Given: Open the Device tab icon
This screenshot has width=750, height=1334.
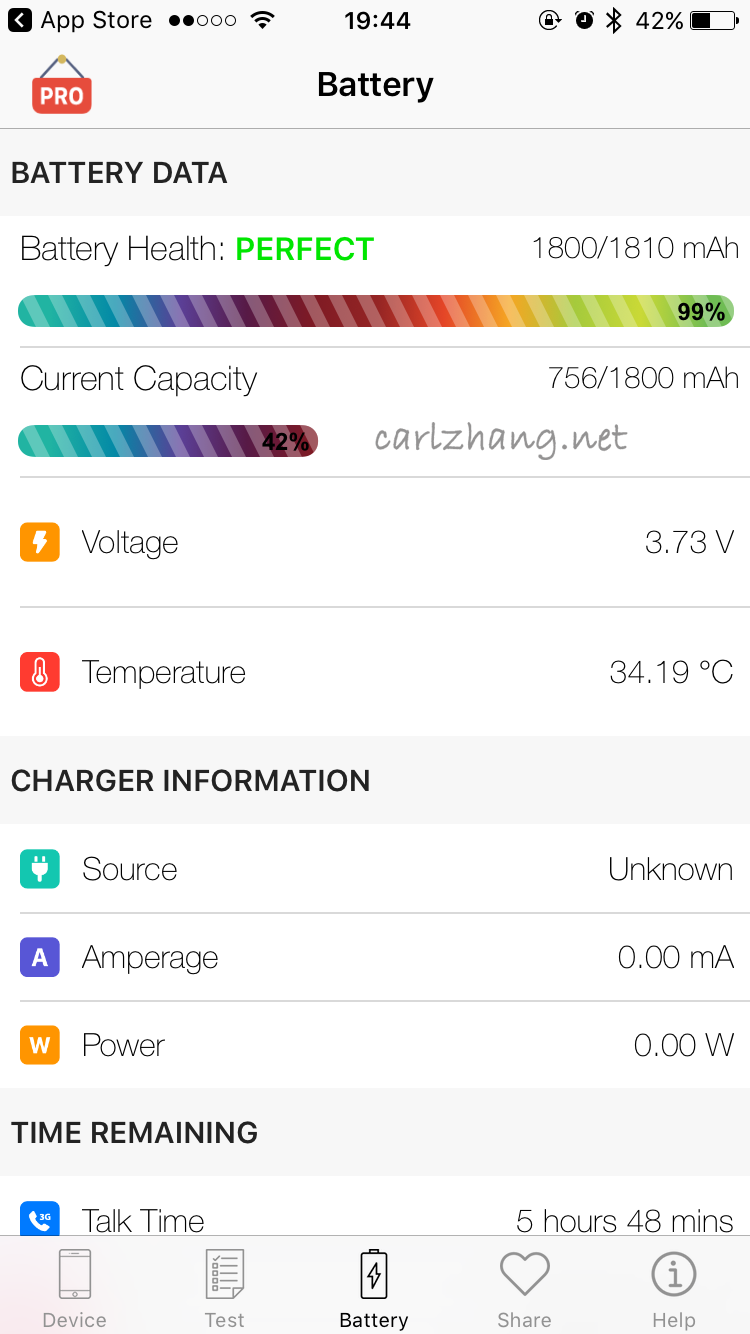Looking at the screenshot, I should click(74, 1274).
